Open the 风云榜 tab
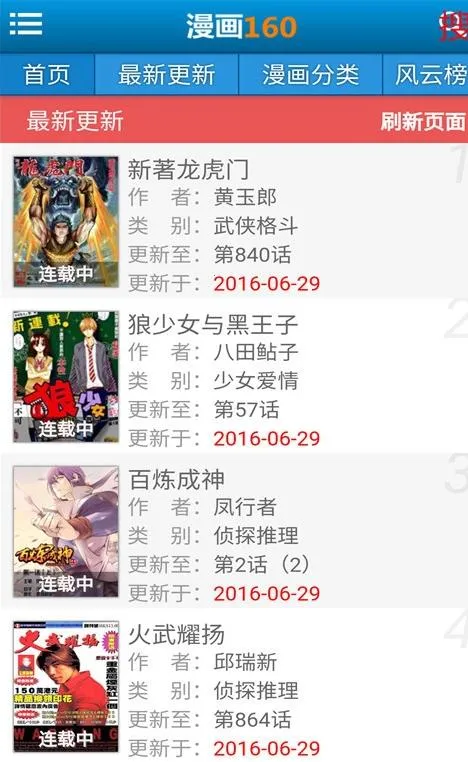The height and width of the screenshot is (762, 468). 426,75
